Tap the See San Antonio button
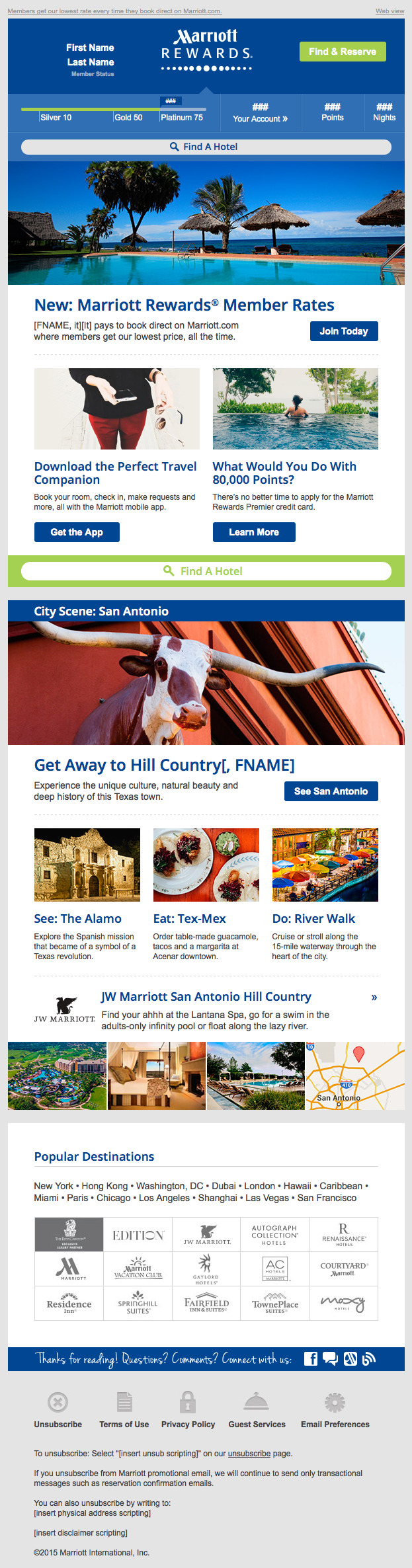412x1568 pixels. point(331,791)
